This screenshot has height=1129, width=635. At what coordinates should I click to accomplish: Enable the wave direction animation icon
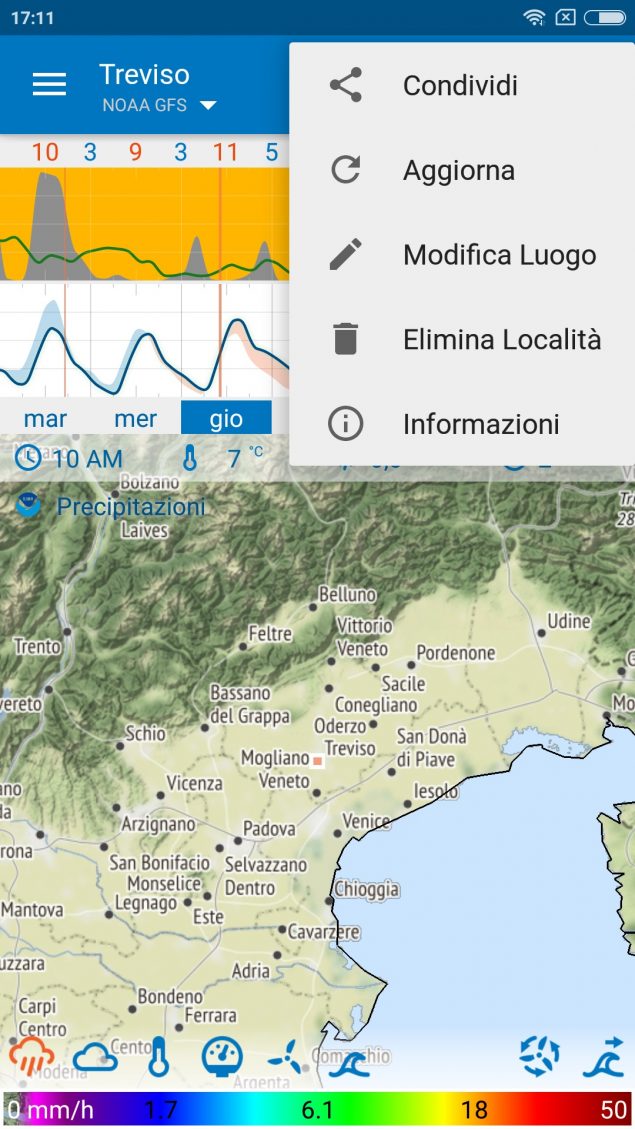point(603,1057)
